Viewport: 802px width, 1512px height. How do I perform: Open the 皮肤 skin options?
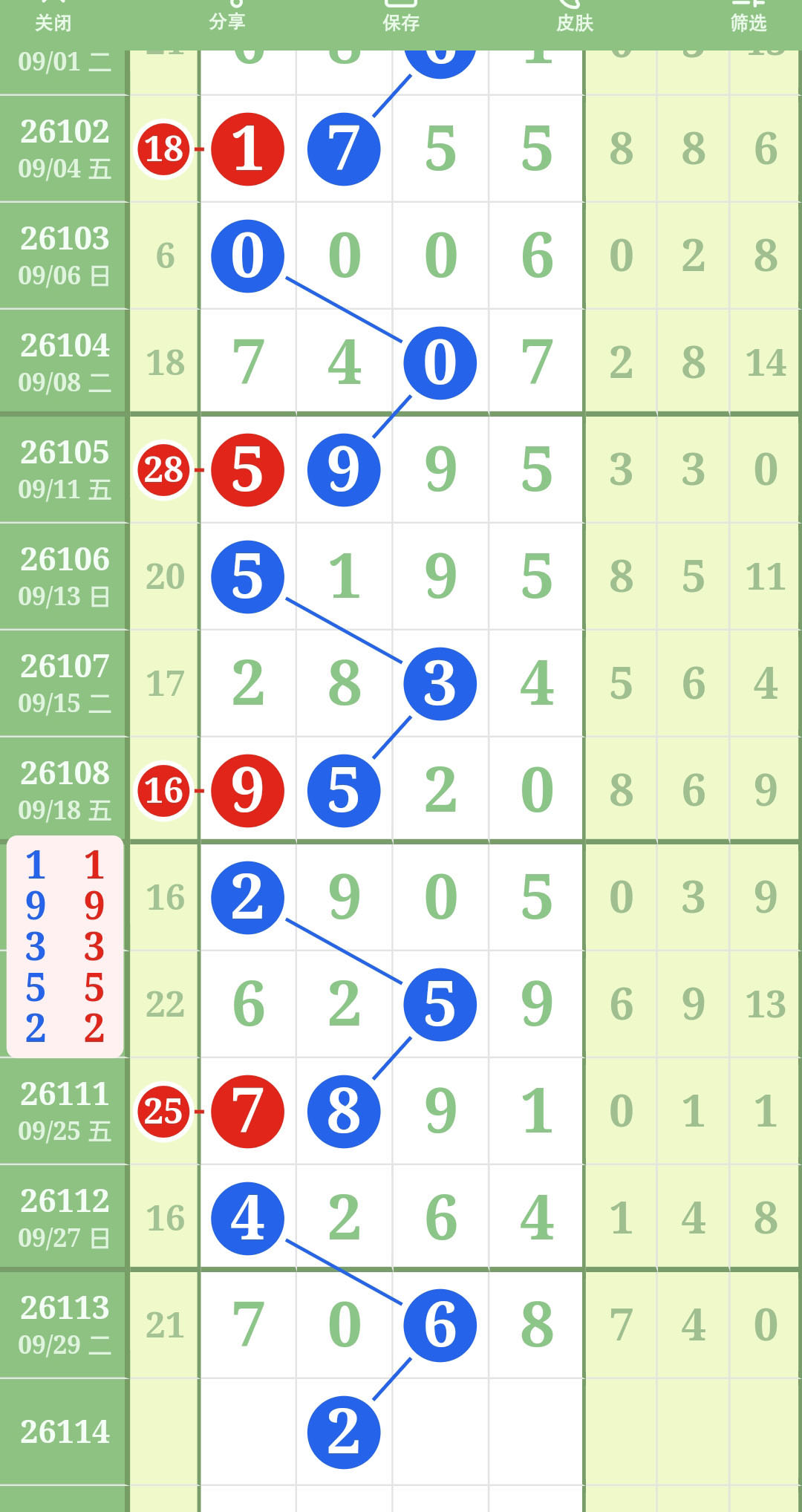coord(575,18)
